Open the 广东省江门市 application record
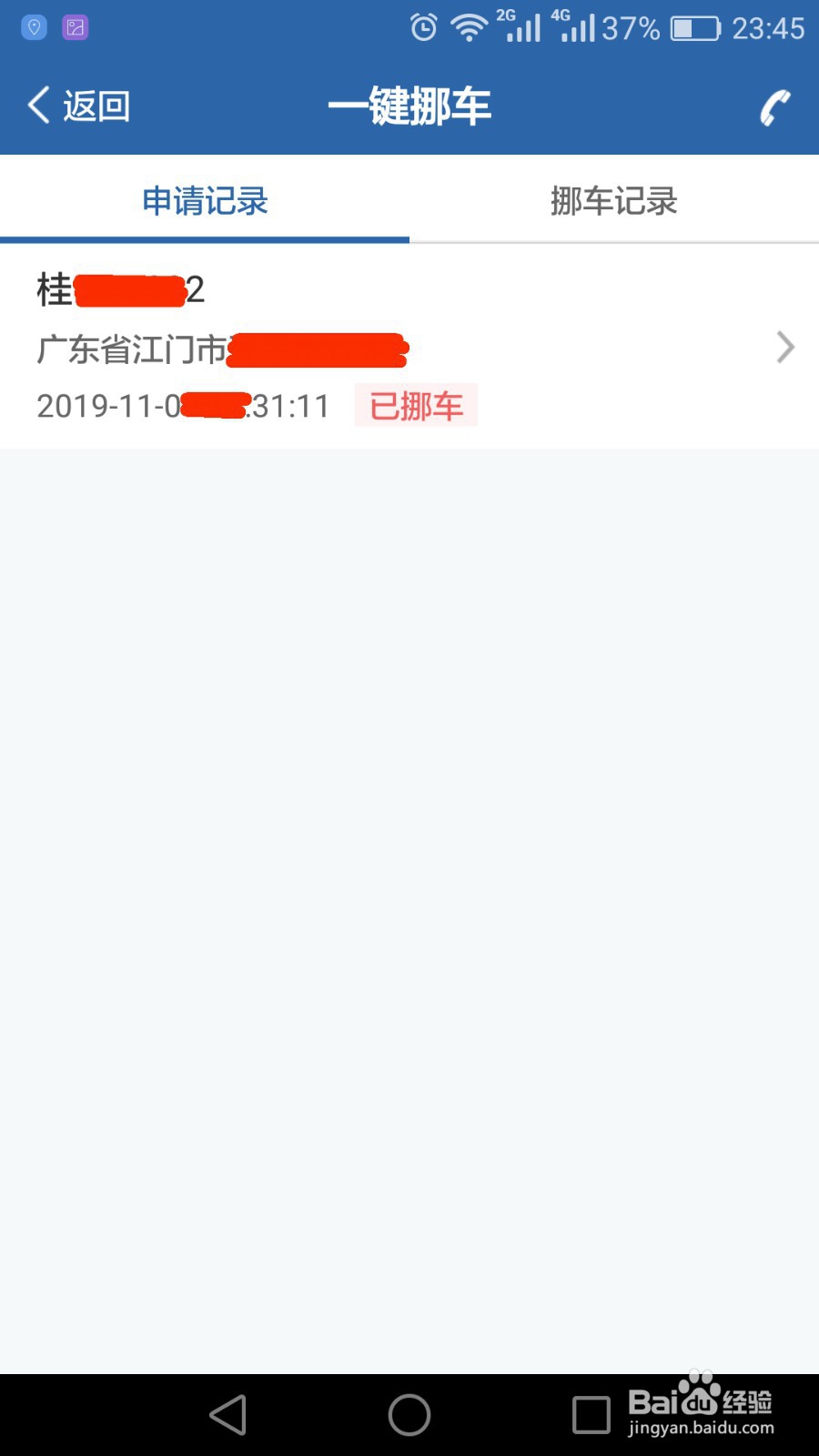This screenshot has width=819, height=1456. pos(409,347)
